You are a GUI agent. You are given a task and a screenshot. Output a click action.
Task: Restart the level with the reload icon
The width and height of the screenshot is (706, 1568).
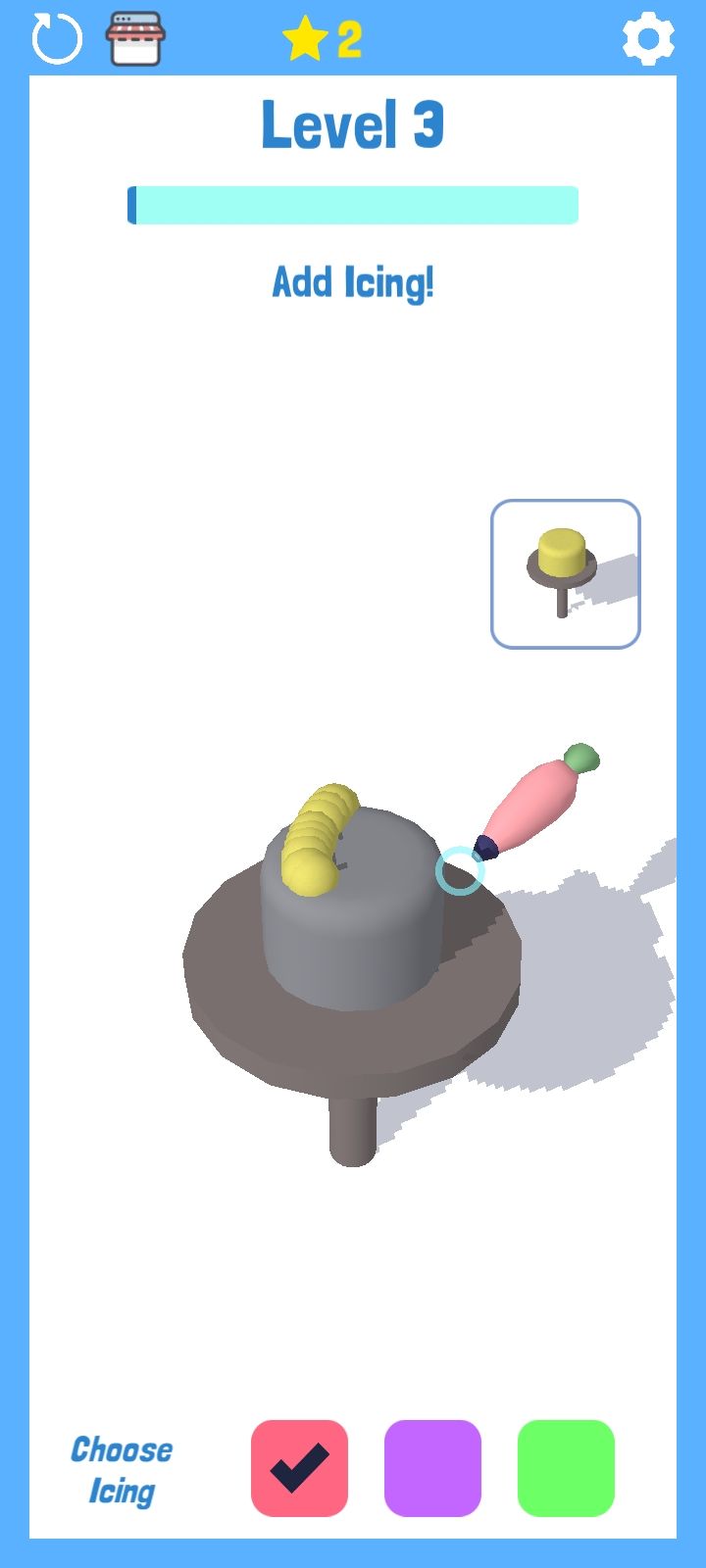(56, 39)
